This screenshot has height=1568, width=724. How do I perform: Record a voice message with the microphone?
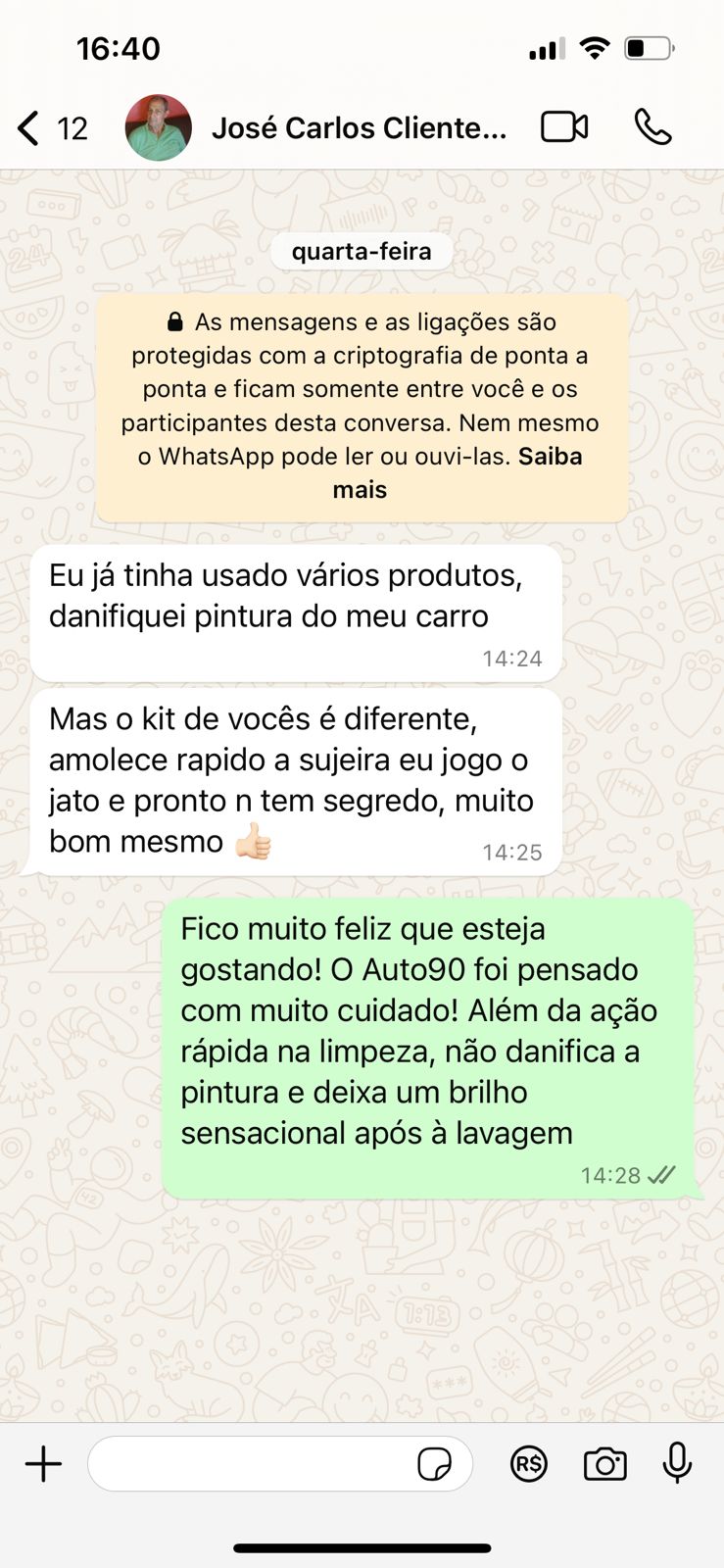677,1464
